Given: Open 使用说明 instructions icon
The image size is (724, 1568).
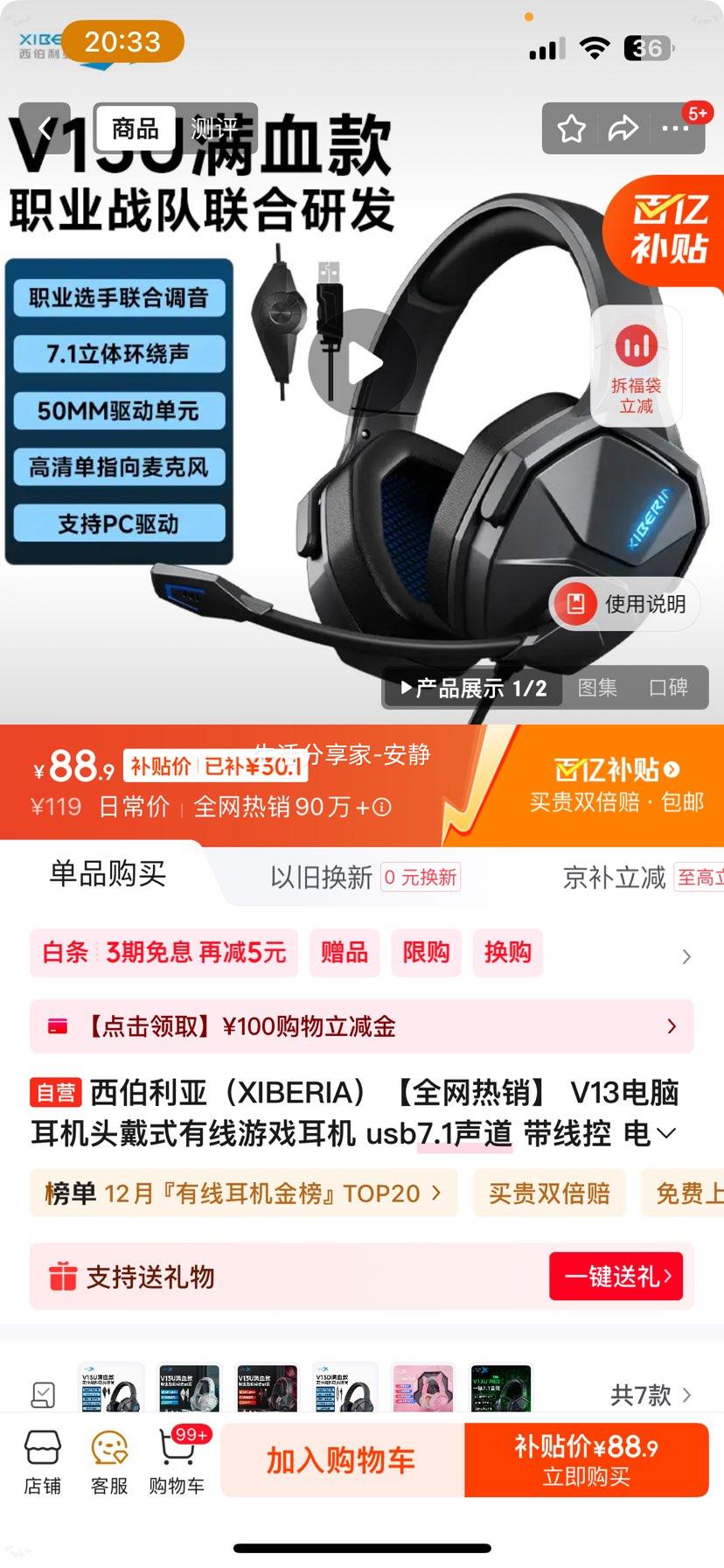Looking at the screenshot, I should [x=624, y=604].
